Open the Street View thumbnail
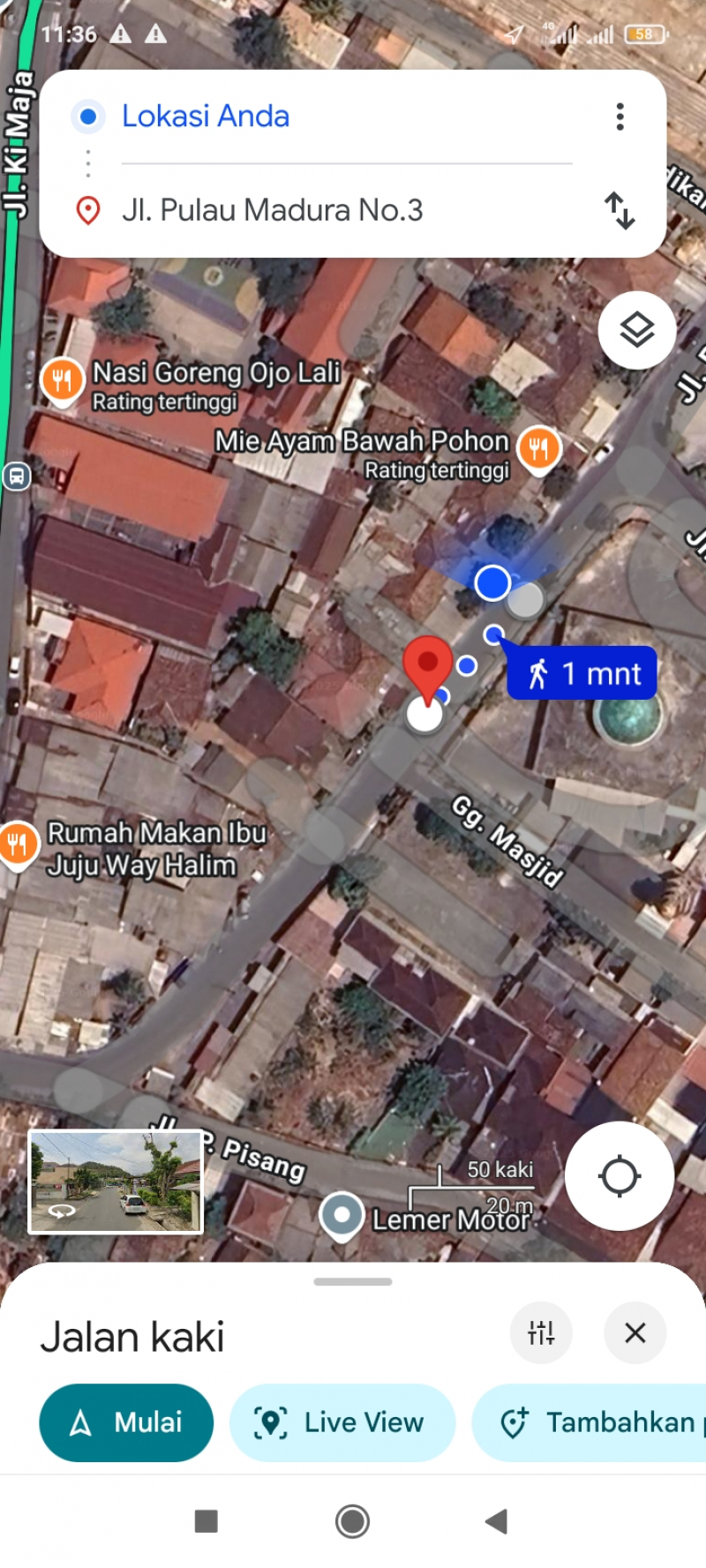706x1568 pixels. tap(116, 1182)
